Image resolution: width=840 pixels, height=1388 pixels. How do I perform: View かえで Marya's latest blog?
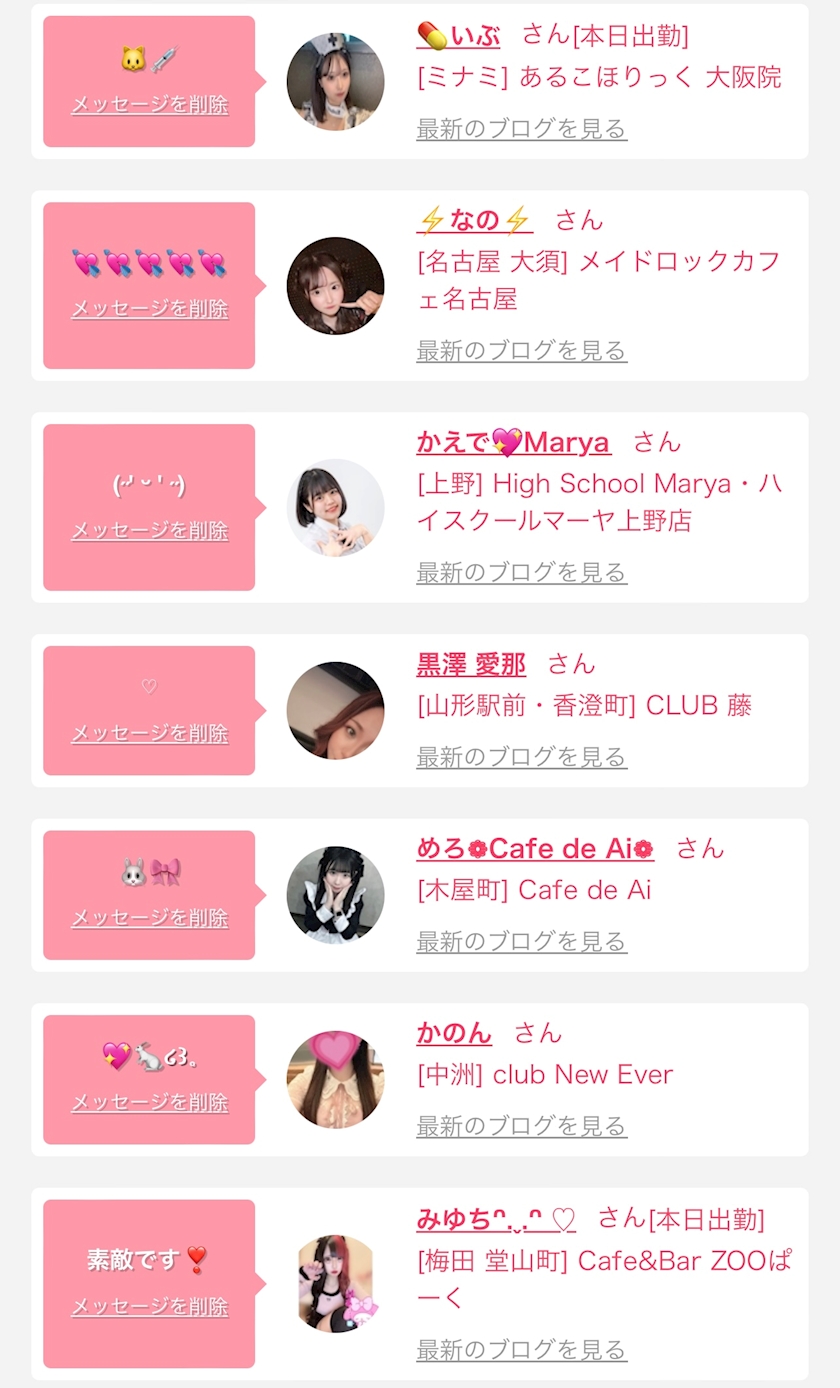pos(521,573)
